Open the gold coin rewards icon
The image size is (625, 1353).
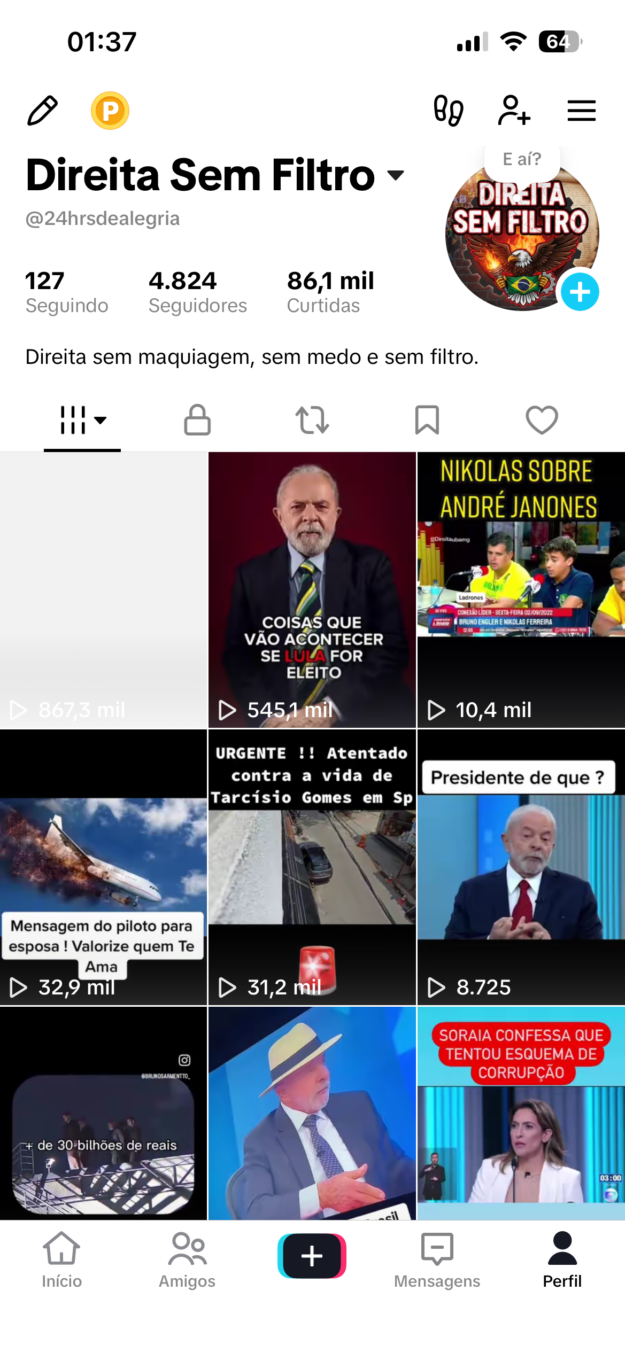[110, 110]
